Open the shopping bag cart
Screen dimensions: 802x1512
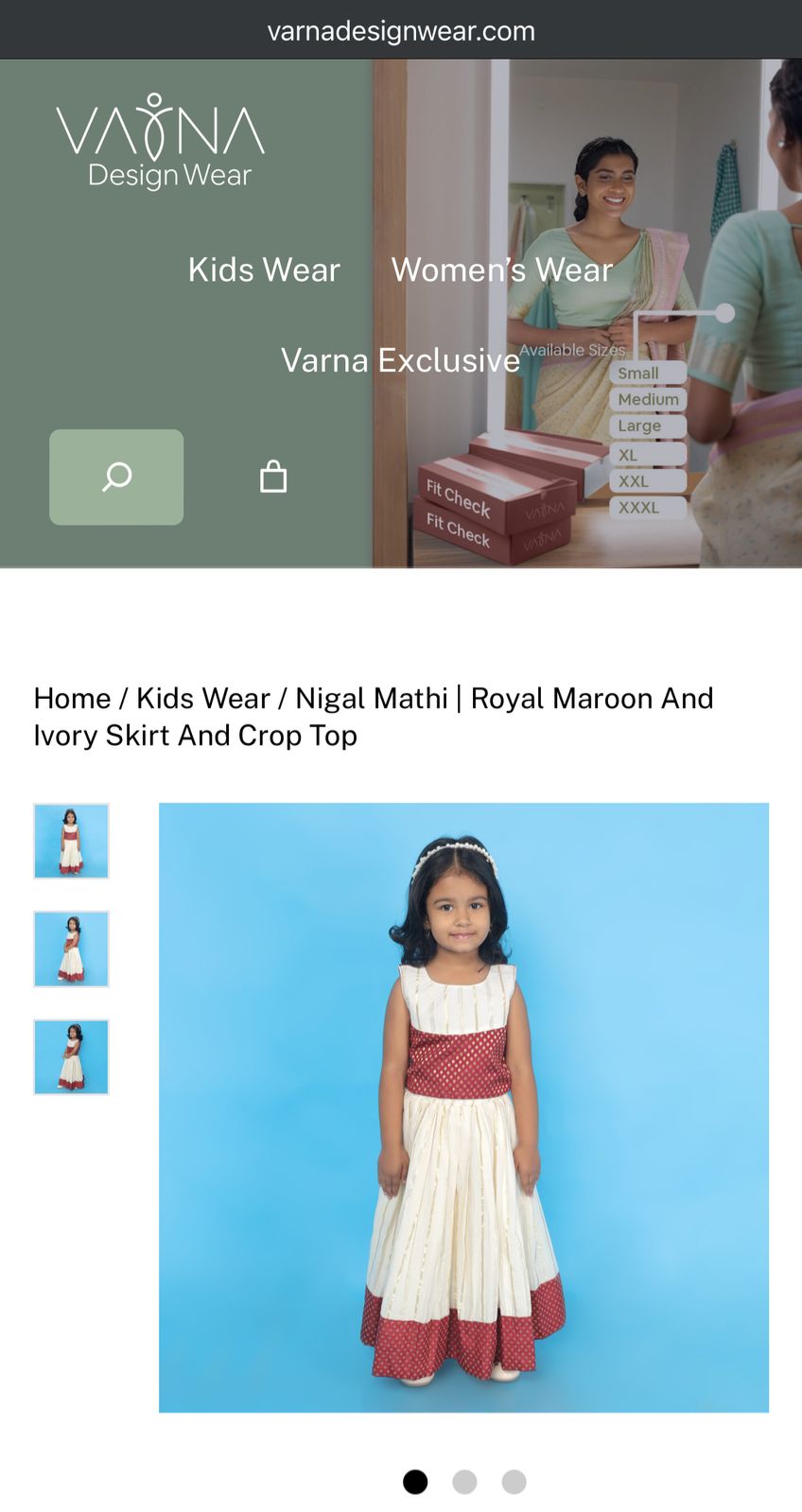(273, 477)
